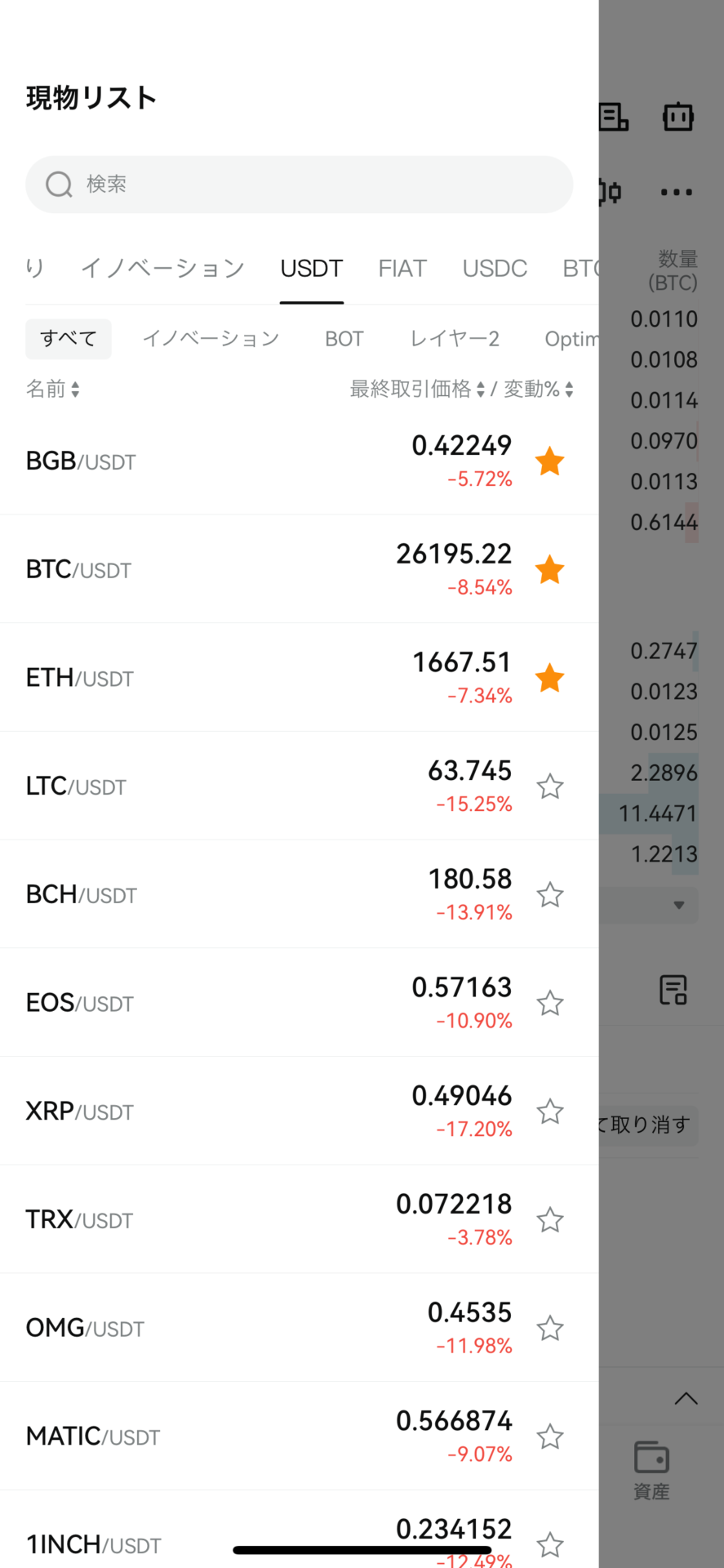724x1568 pixels.
Task: Open the OMG/USDT pair
Action: (299, 1328)
